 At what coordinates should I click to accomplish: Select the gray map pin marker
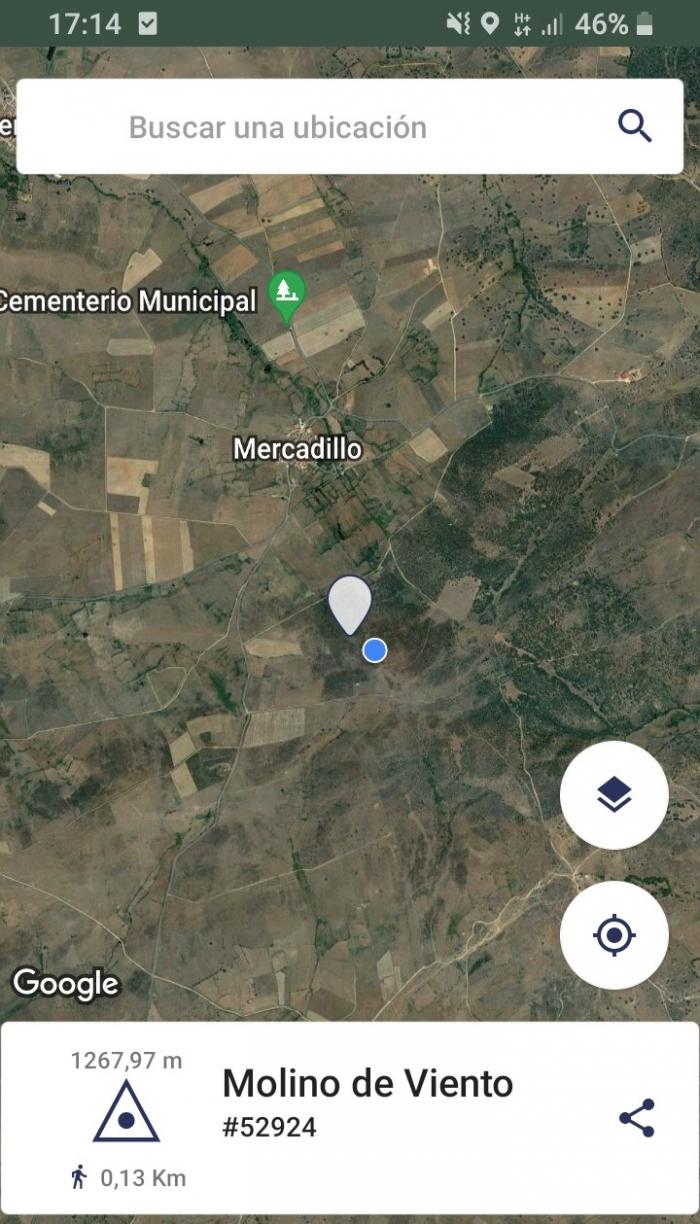(x=350, y=604)
